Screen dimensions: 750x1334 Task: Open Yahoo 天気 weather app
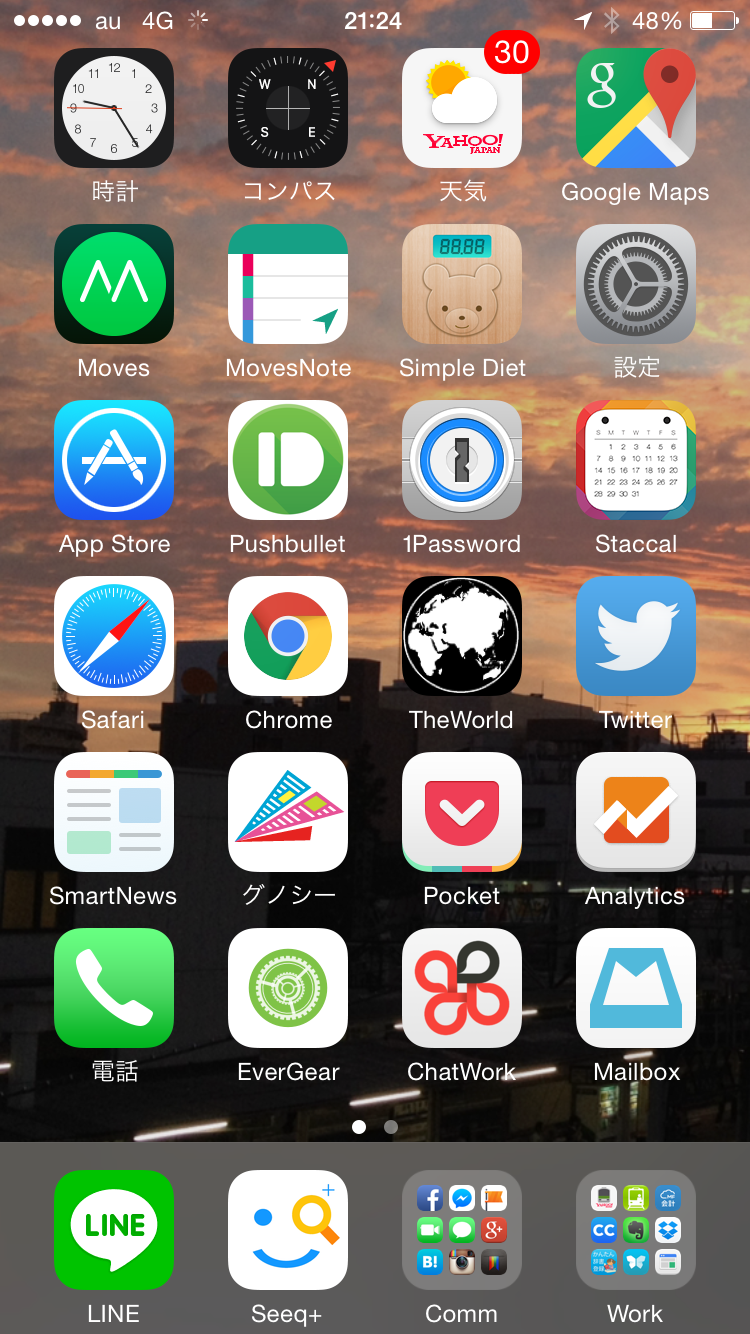(462, 108)
